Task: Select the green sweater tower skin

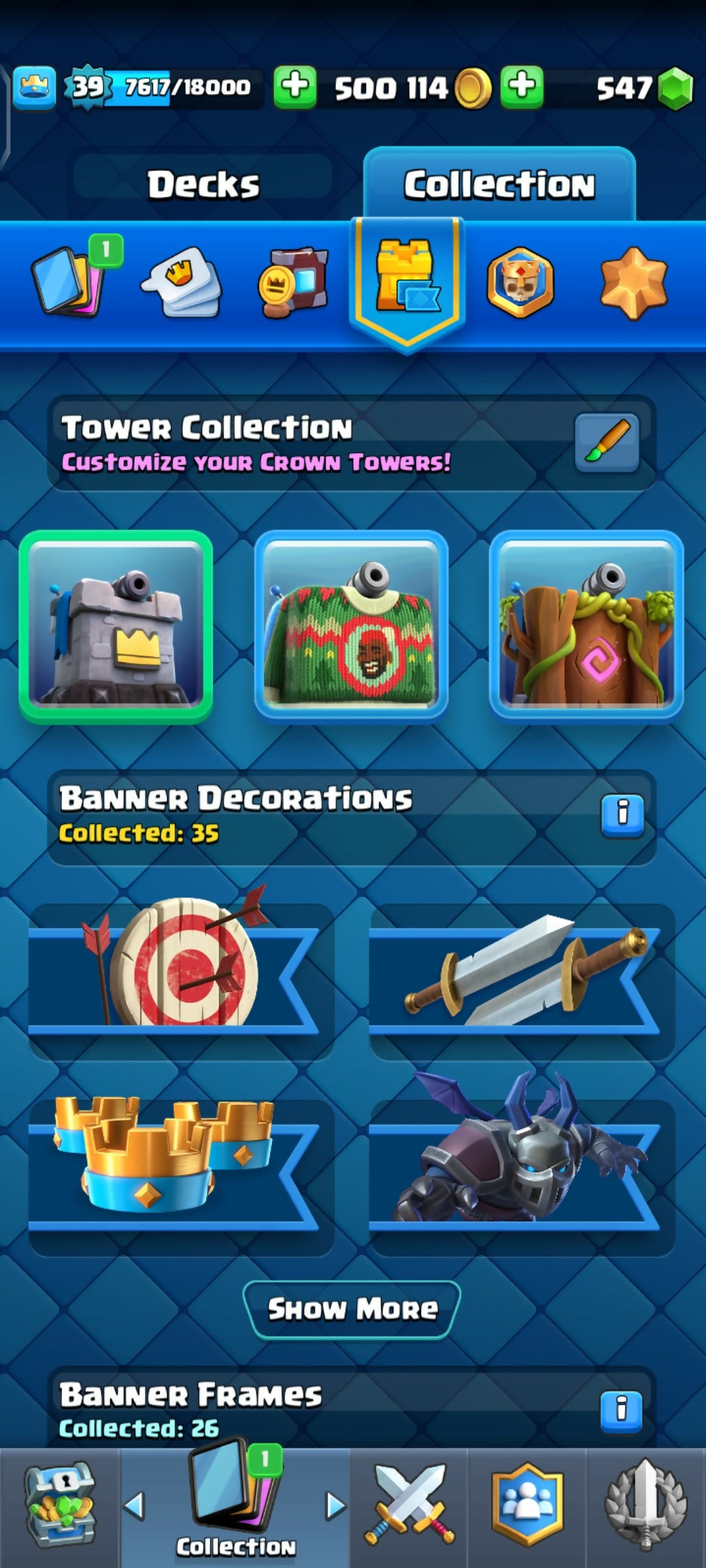Action: tap(351, 627)
